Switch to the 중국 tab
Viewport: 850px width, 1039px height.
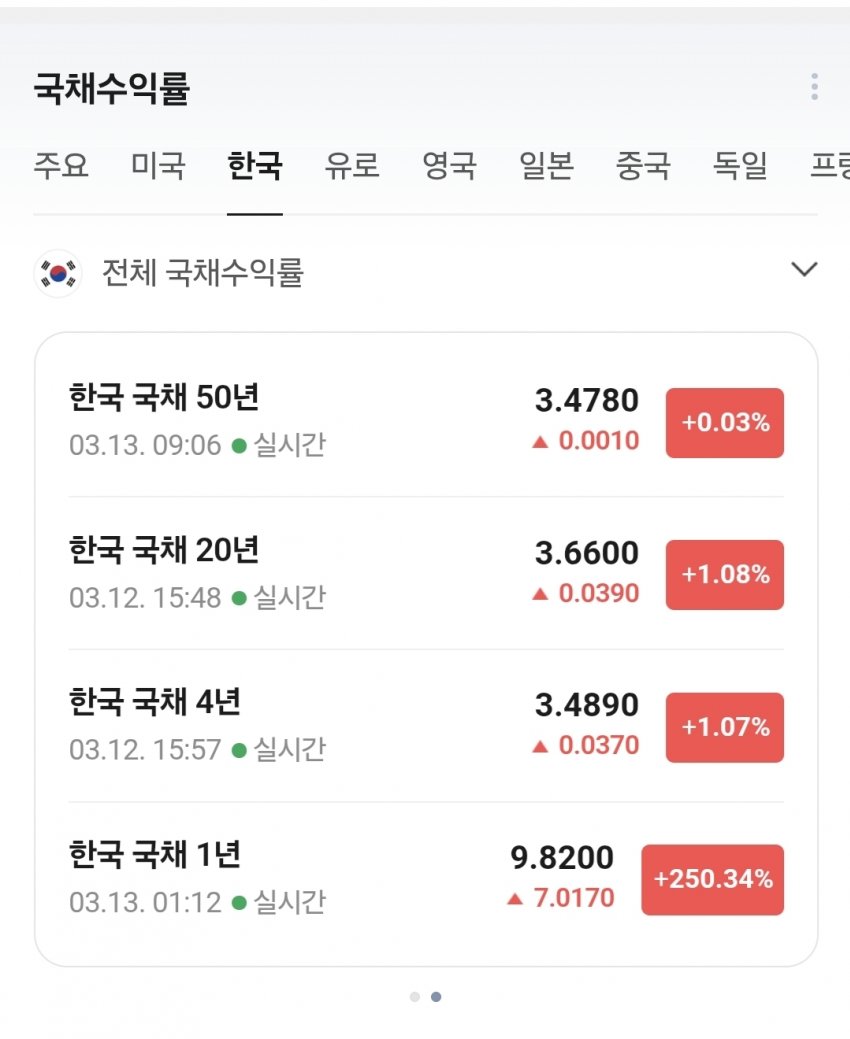click(643, 165)
